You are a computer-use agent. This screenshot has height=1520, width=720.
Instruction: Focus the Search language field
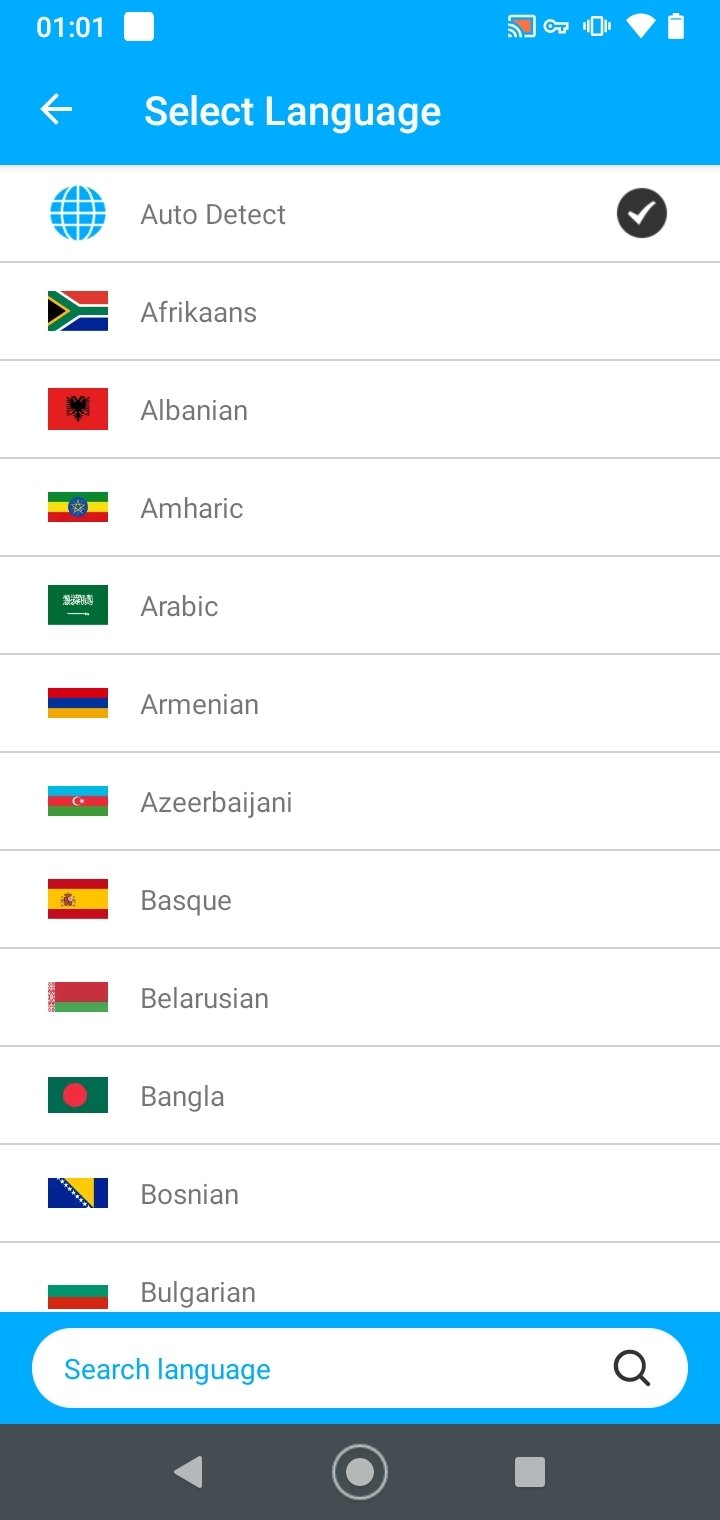coord(300,1369)
